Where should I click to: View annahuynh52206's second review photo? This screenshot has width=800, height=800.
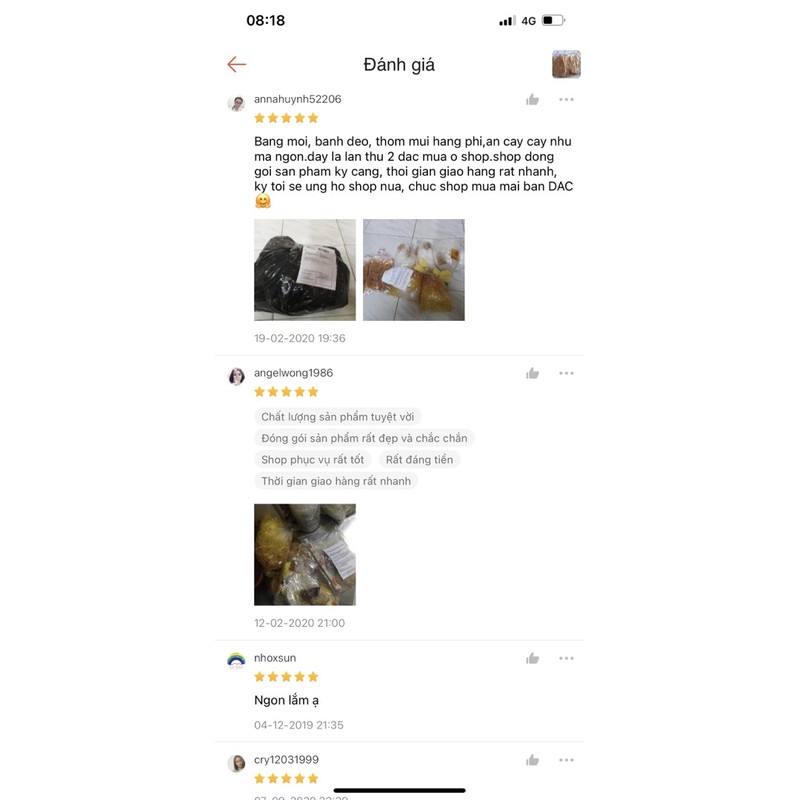(413, 270)
